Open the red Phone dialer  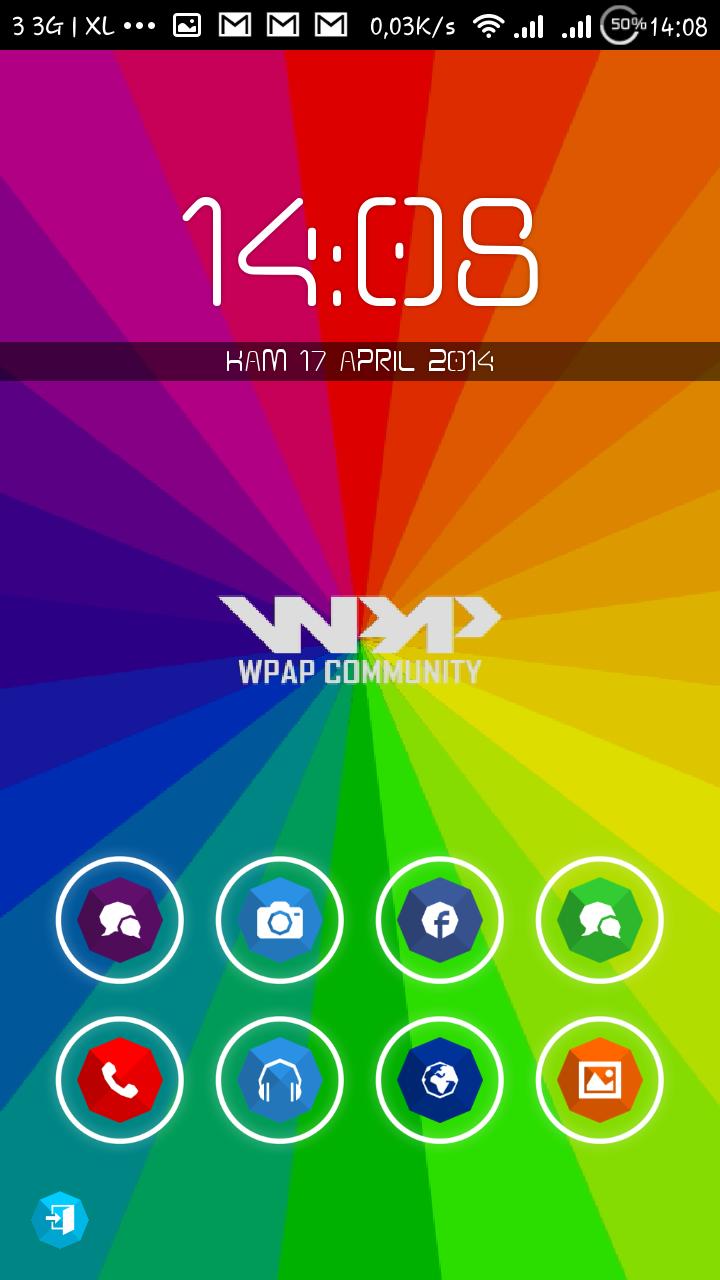pyautogui.click(x=120, y=1080)
